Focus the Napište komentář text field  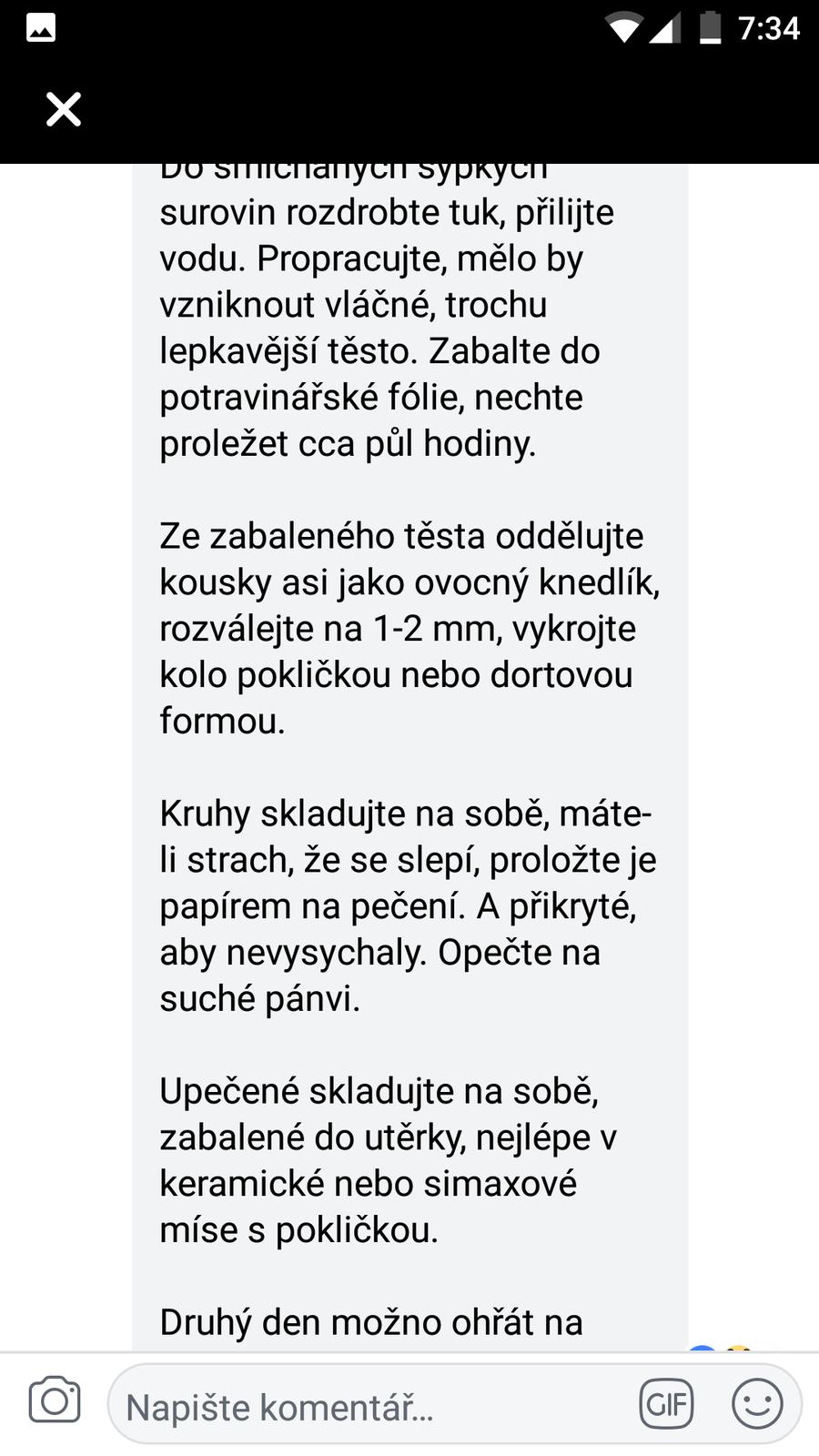(364, 1406)
